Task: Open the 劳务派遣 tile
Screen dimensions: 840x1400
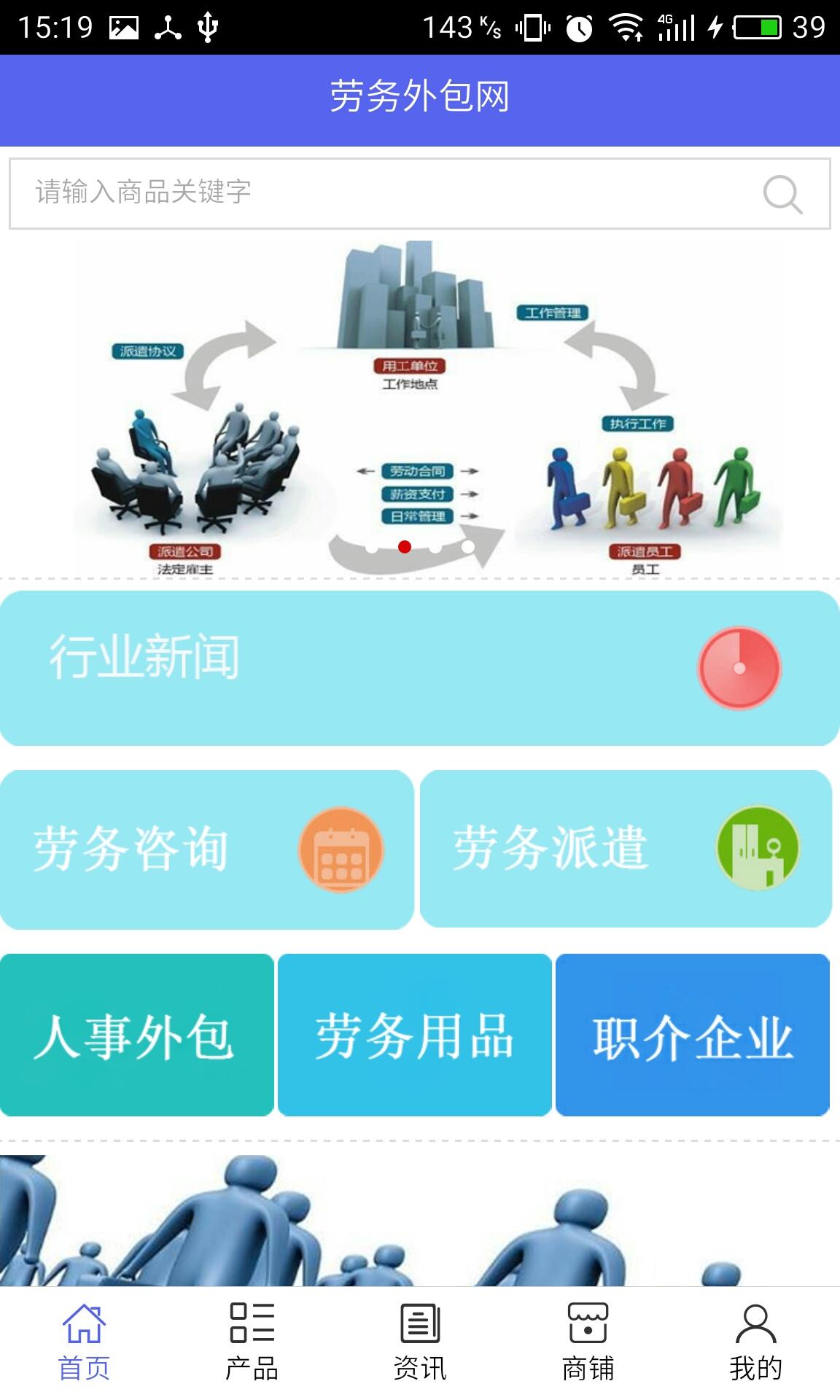Action: point(626,849)
